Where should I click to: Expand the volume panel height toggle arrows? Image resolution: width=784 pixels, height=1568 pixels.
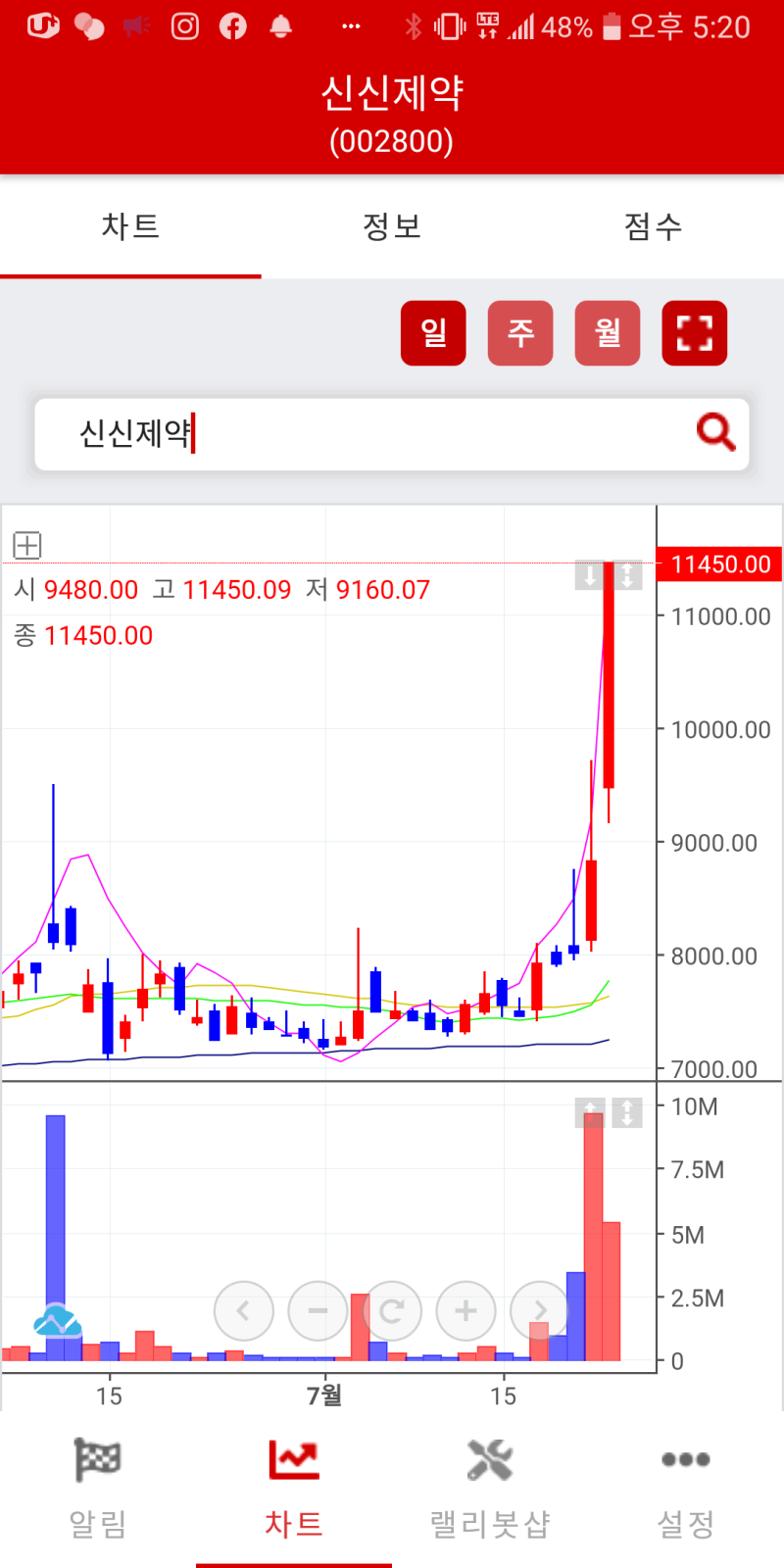click(590, 1112)
